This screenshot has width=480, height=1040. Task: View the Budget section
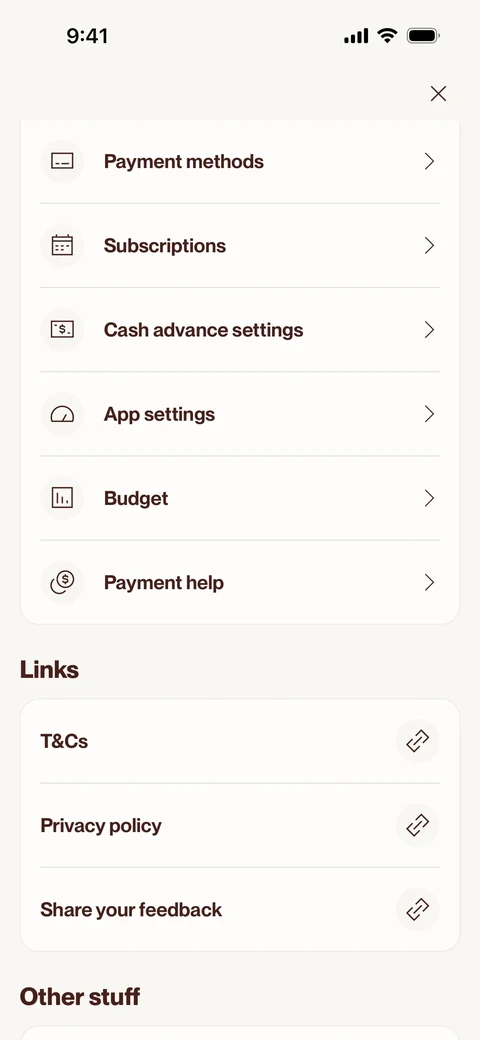point(240,498)
